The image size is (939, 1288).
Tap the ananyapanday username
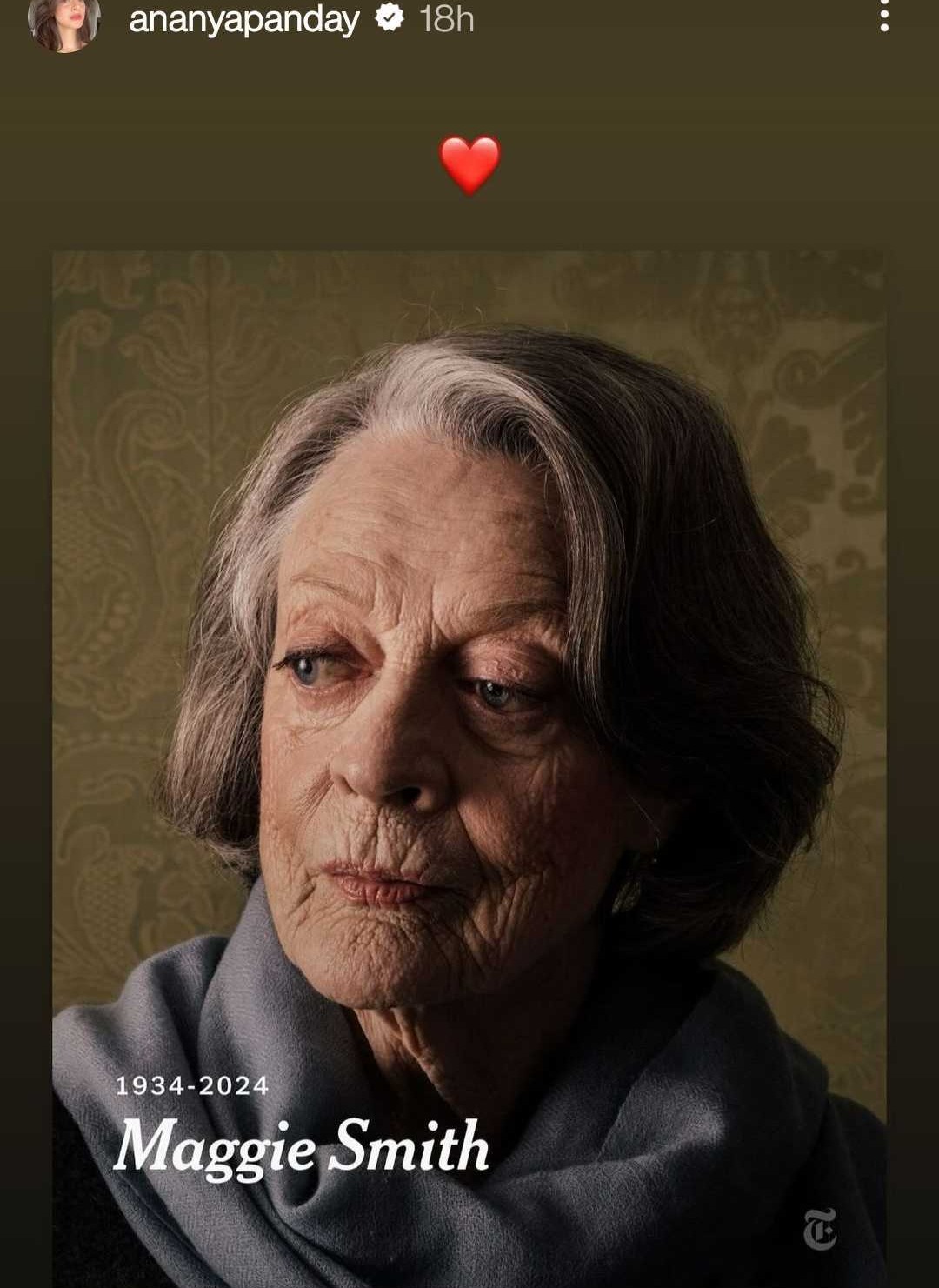243,19
